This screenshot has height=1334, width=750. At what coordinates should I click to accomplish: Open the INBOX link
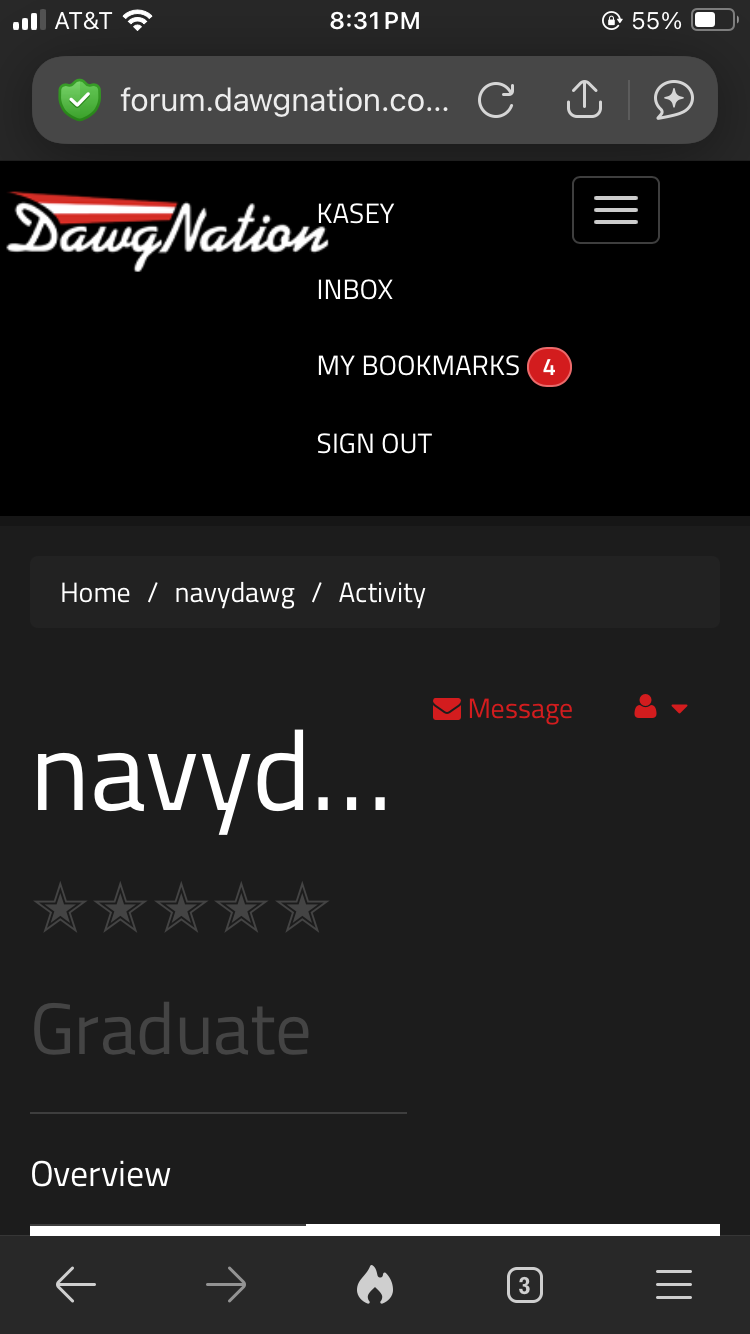click(x=355, y=290)
